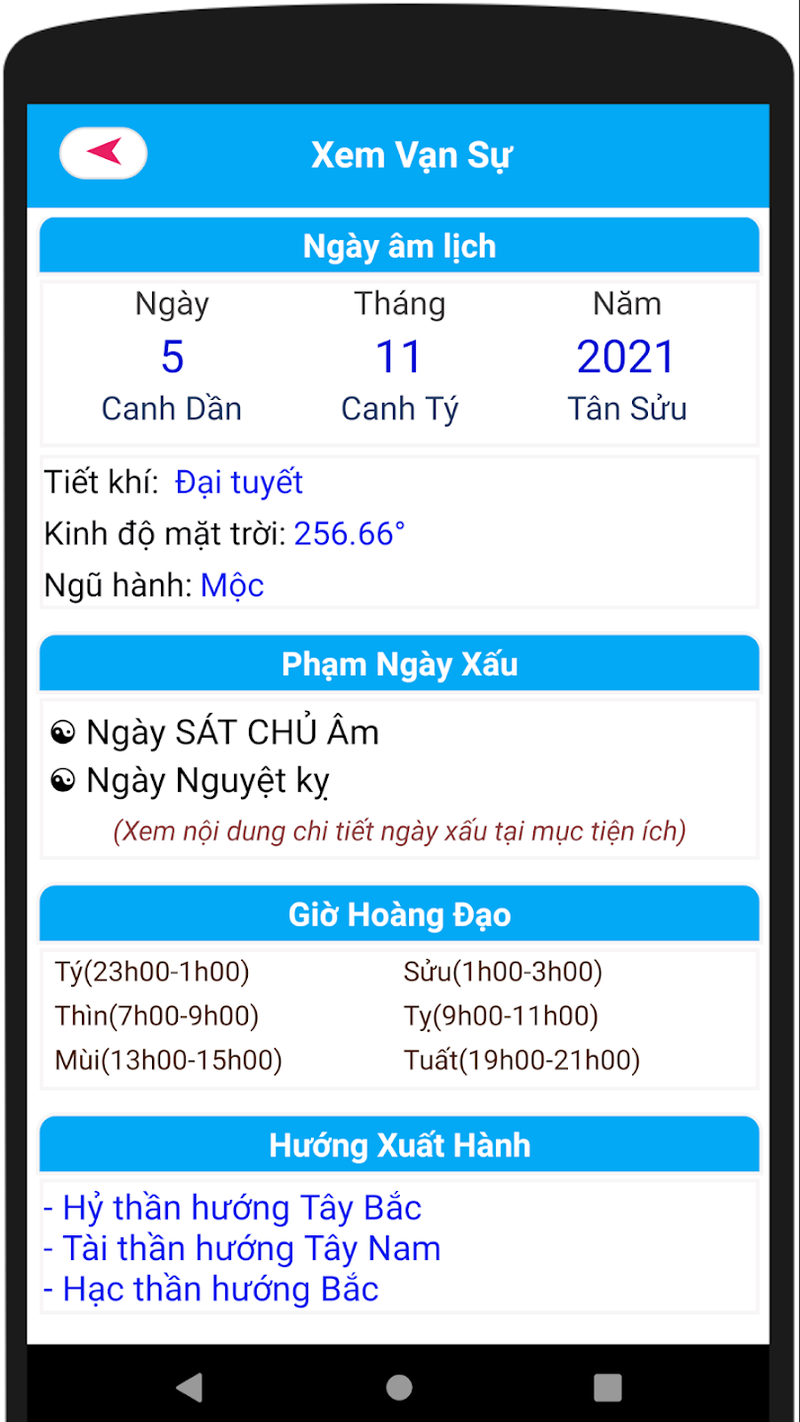This screenshot has height=1422, width=800.
Task: Click the Hướng Xuất Hành section header
Action: [x=399, y=1145]
